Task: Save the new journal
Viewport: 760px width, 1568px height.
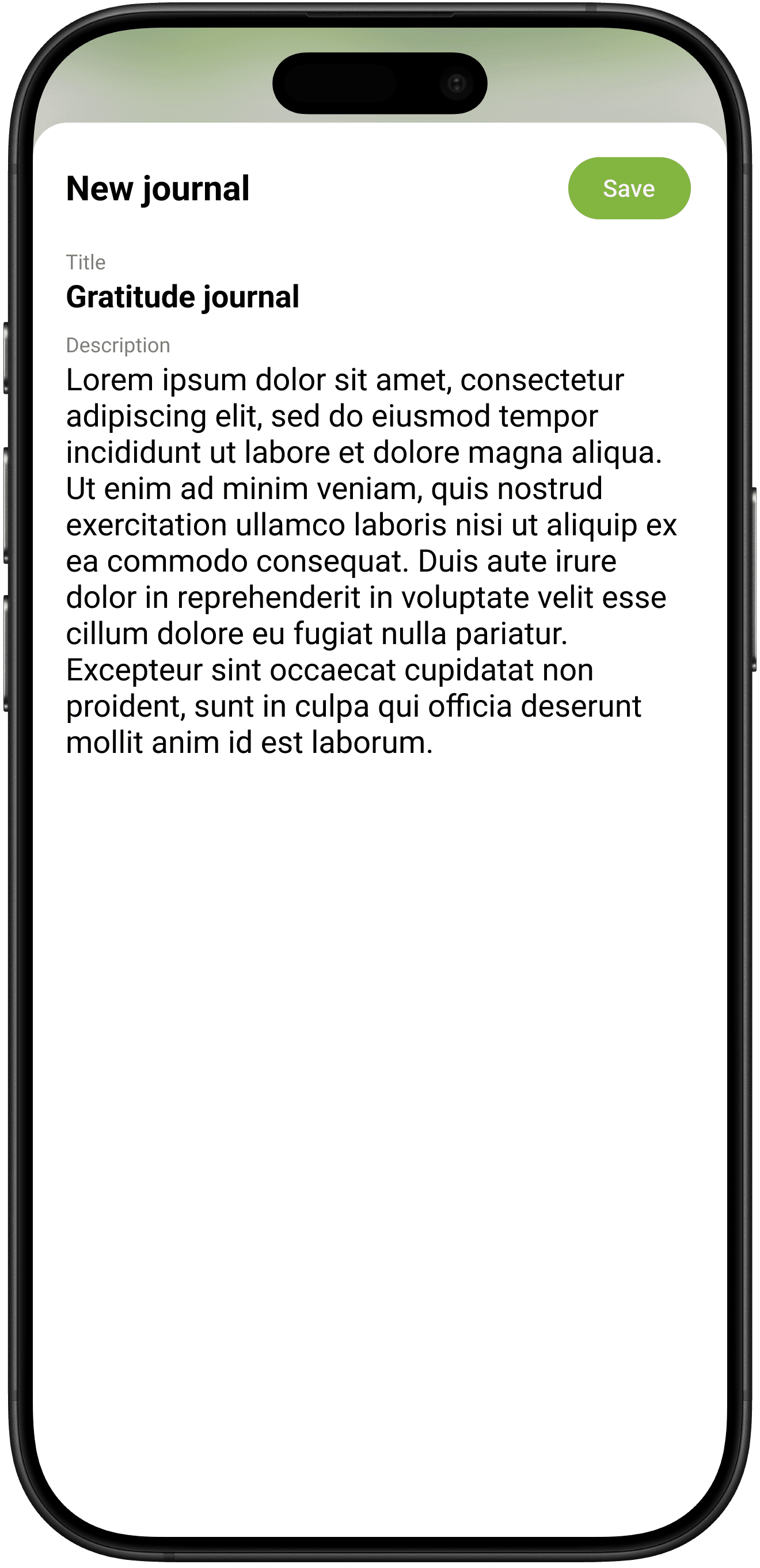Action: point(629,188)
